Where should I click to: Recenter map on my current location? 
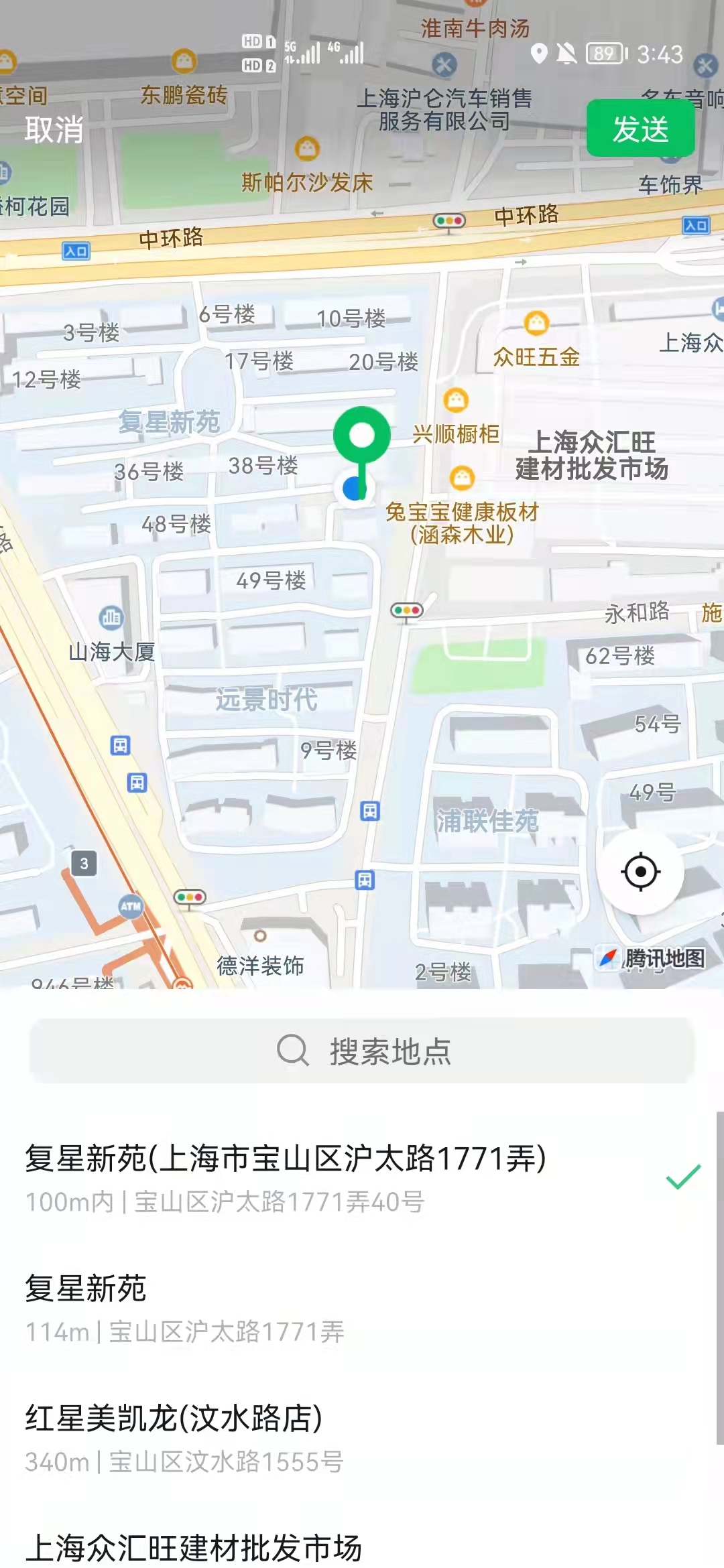[640, 872]
